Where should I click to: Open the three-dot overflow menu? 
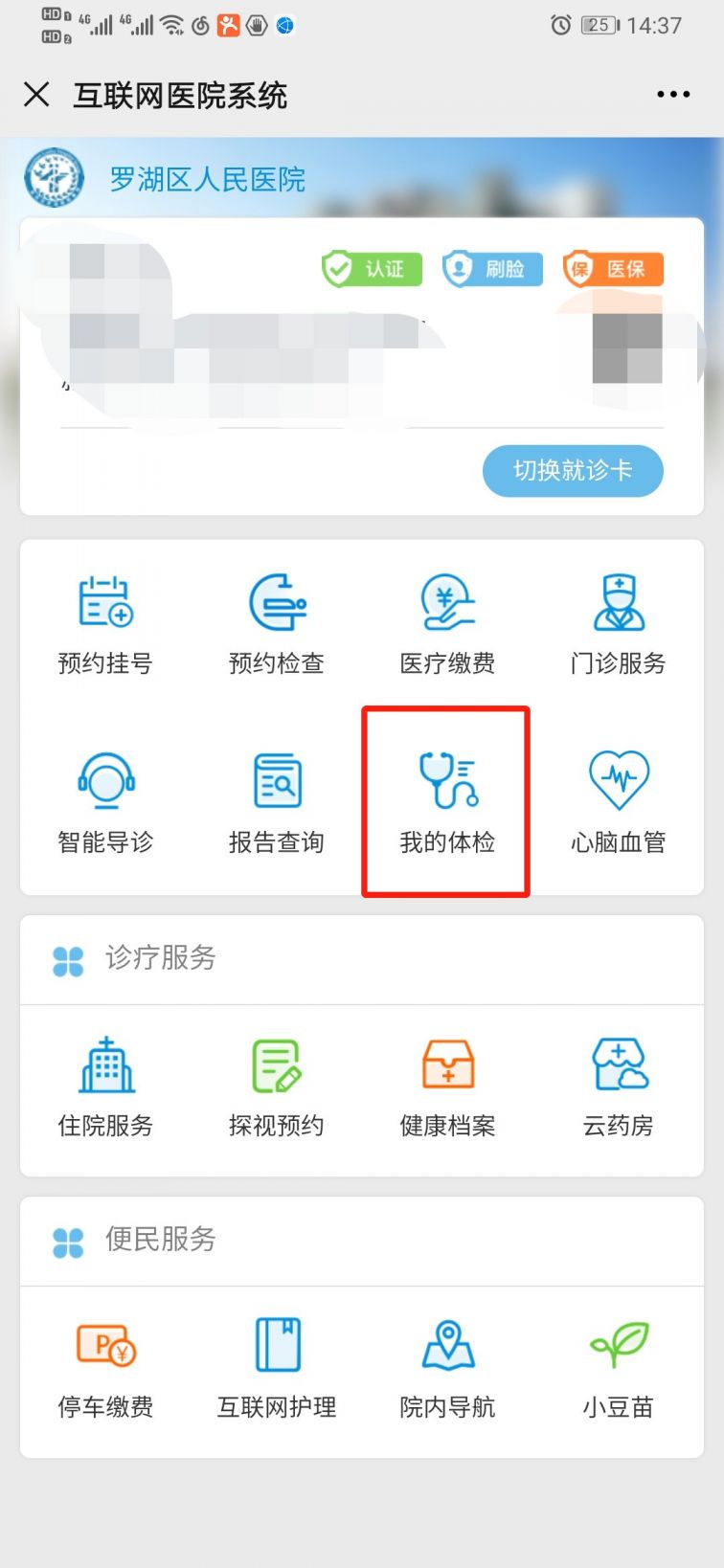[673, 95]
